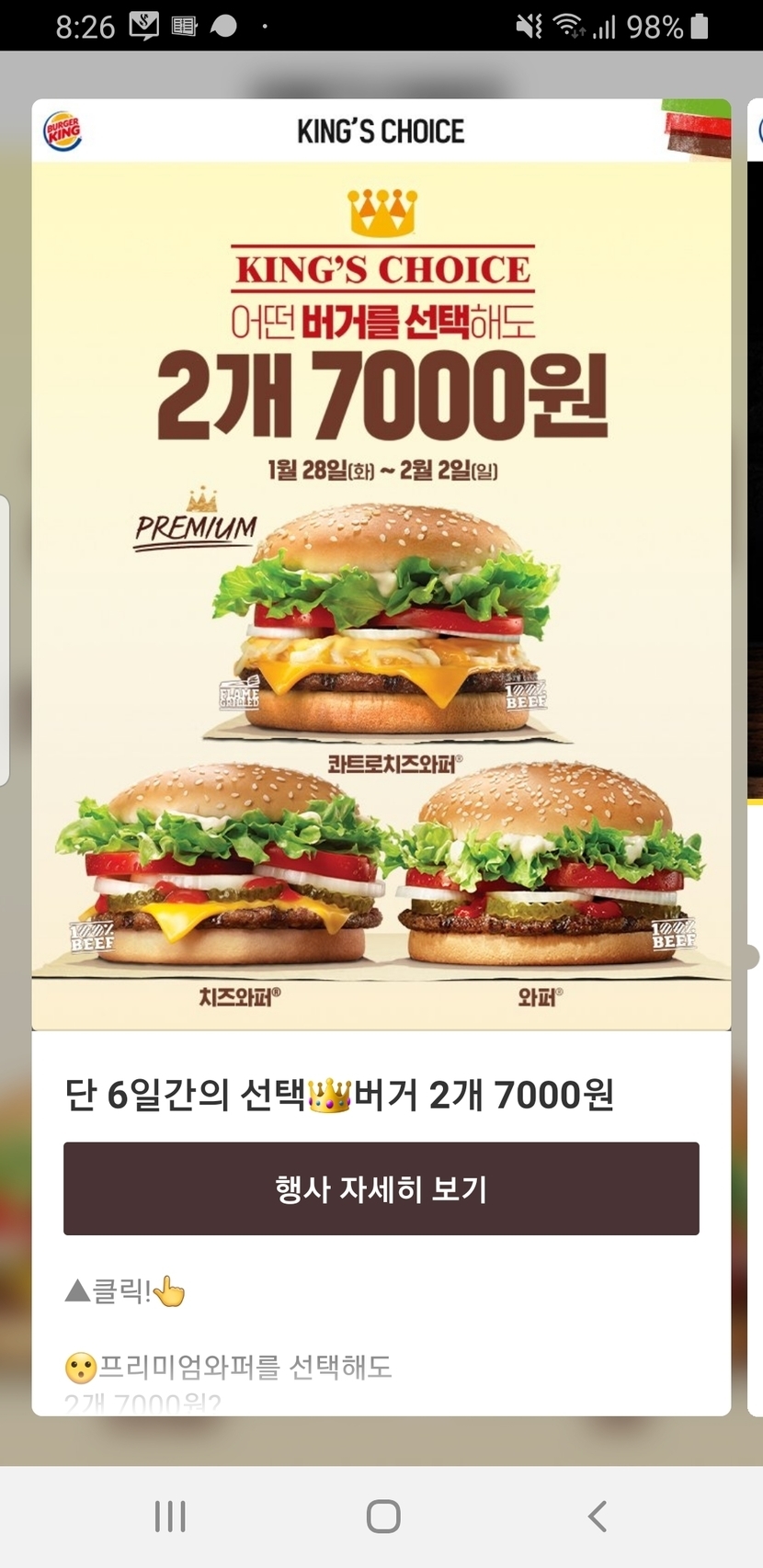Navigate back with the system back button

click(598, 1517)
